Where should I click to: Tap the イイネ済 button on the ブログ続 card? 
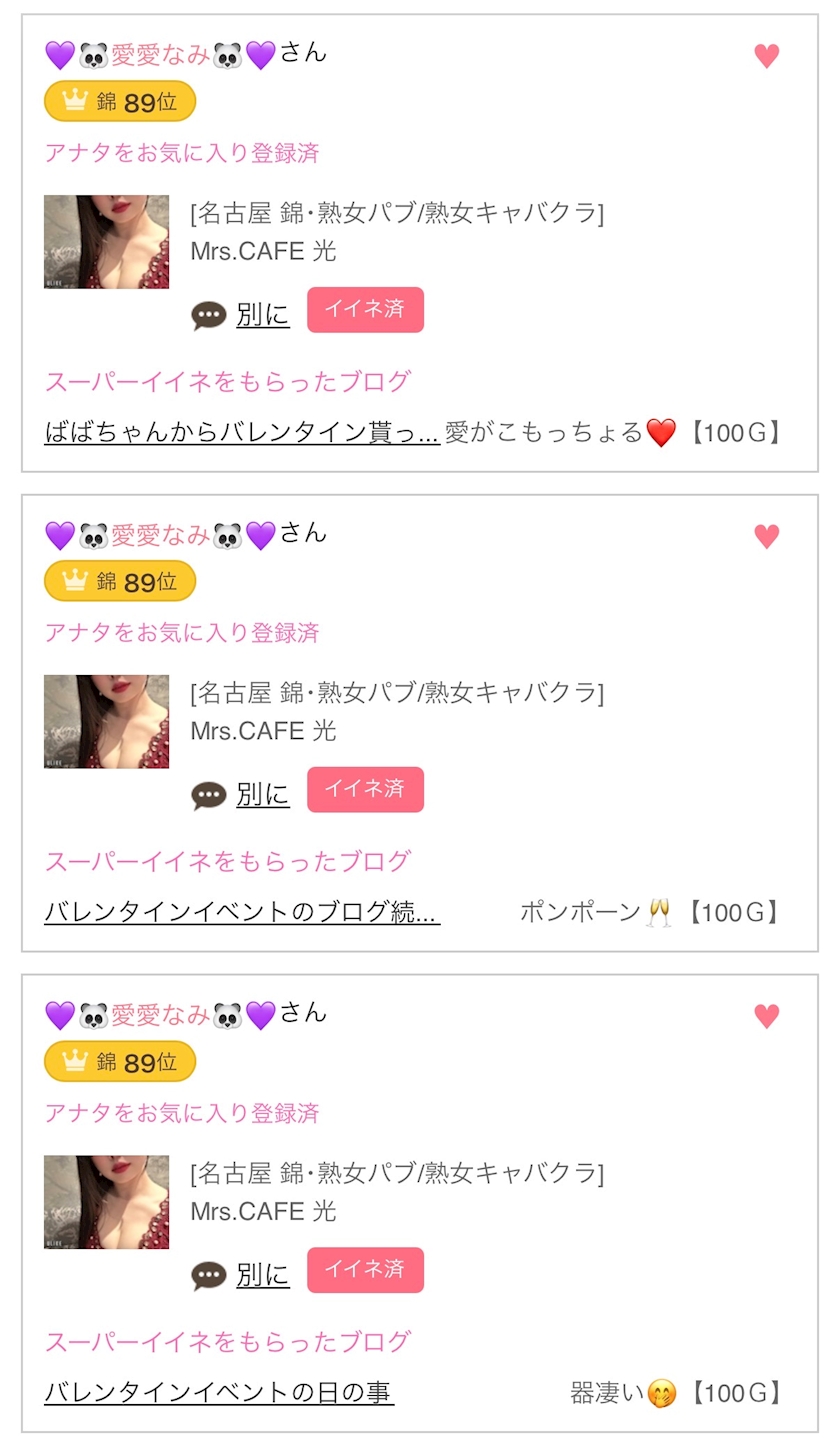point(365,790)
